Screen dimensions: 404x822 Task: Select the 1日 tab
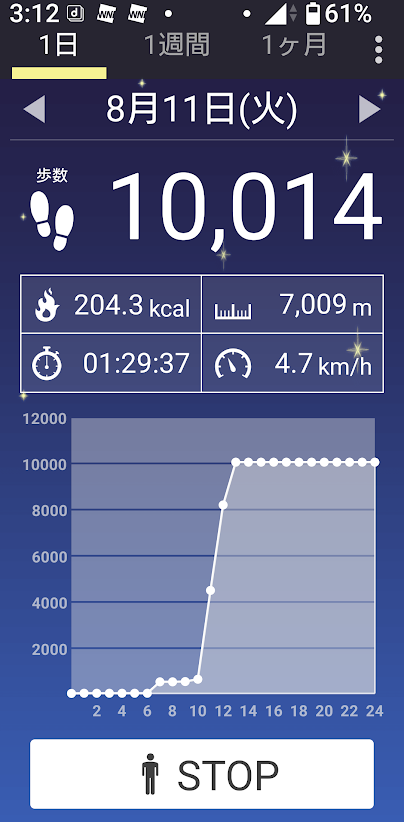pos(59,45)
